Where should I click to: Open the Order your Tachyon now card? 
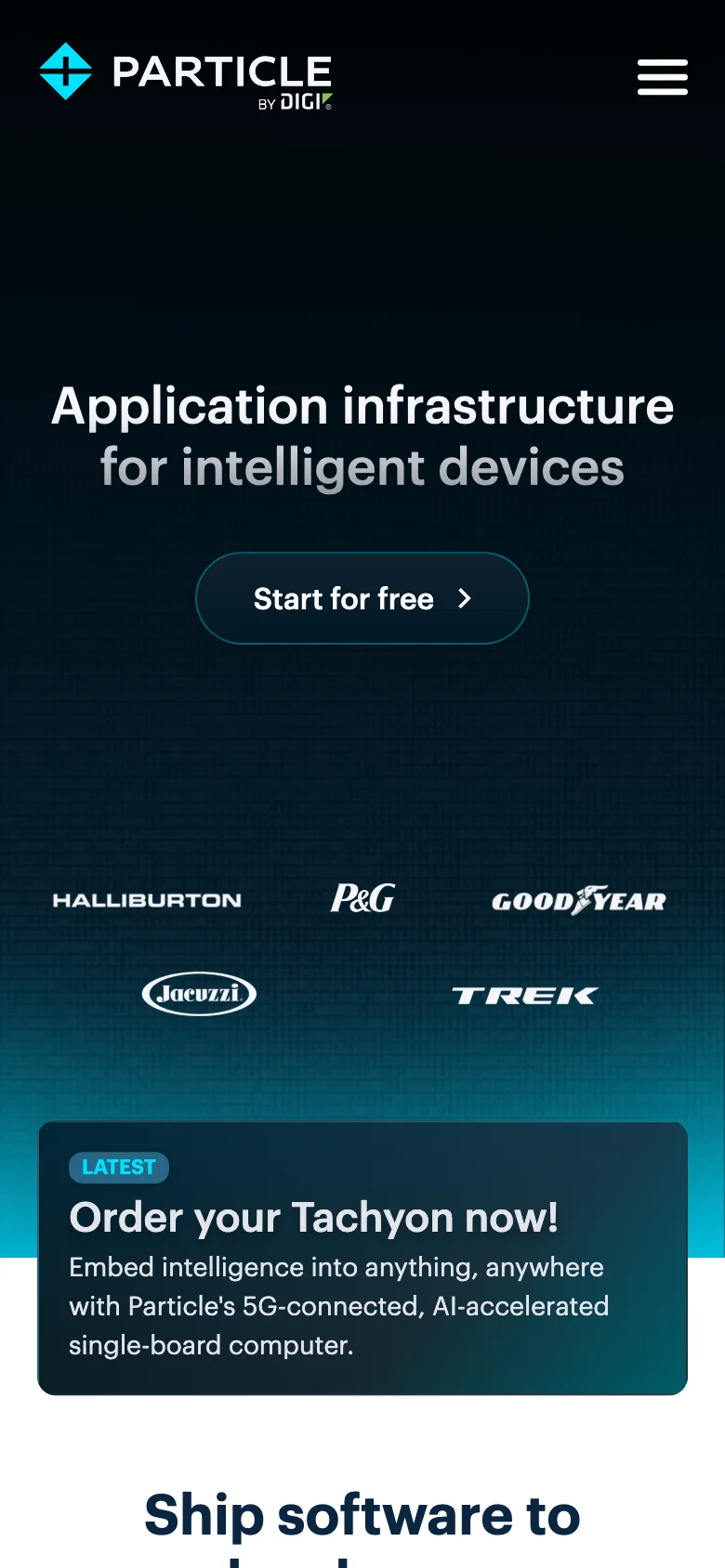(x=362, y=1259)
